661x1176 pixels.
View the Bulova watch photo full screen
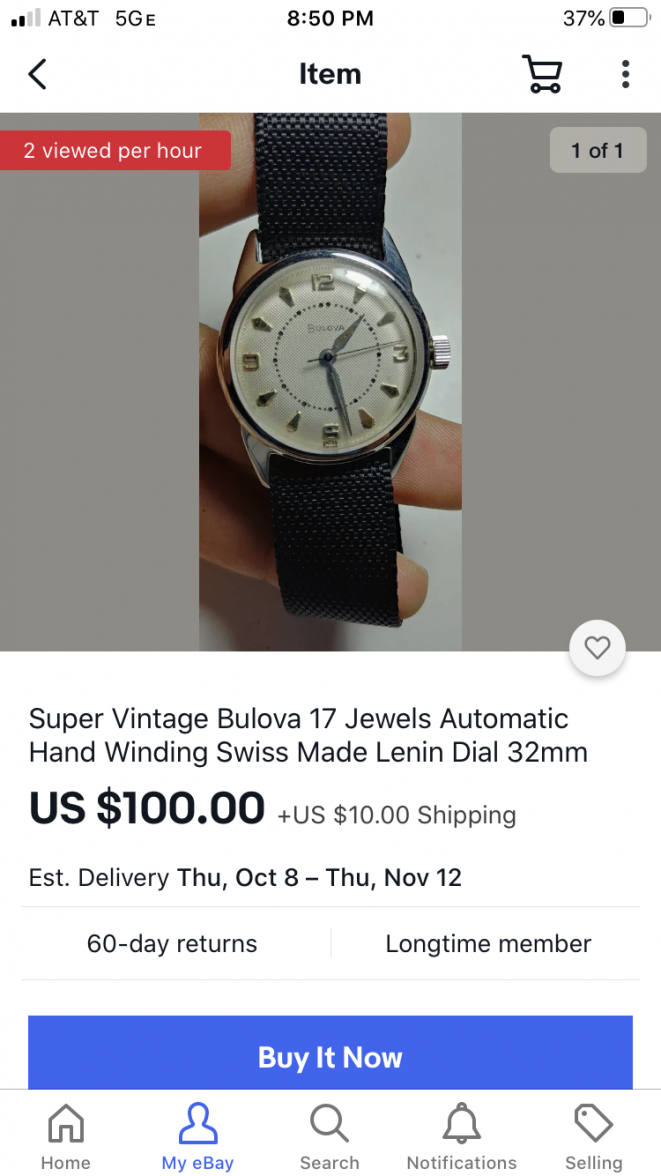[330, 380]
